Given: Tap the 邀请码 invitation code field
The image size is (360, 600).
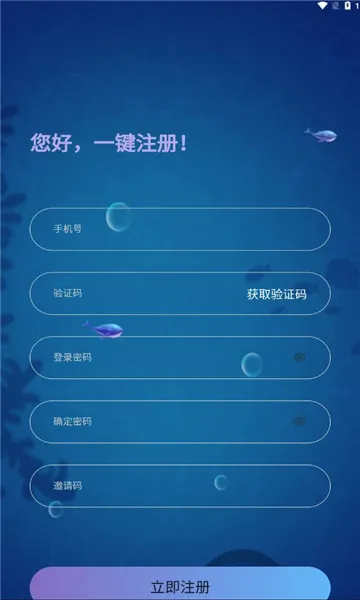Looking at the screenshot, I should click(x=180, y=486).
